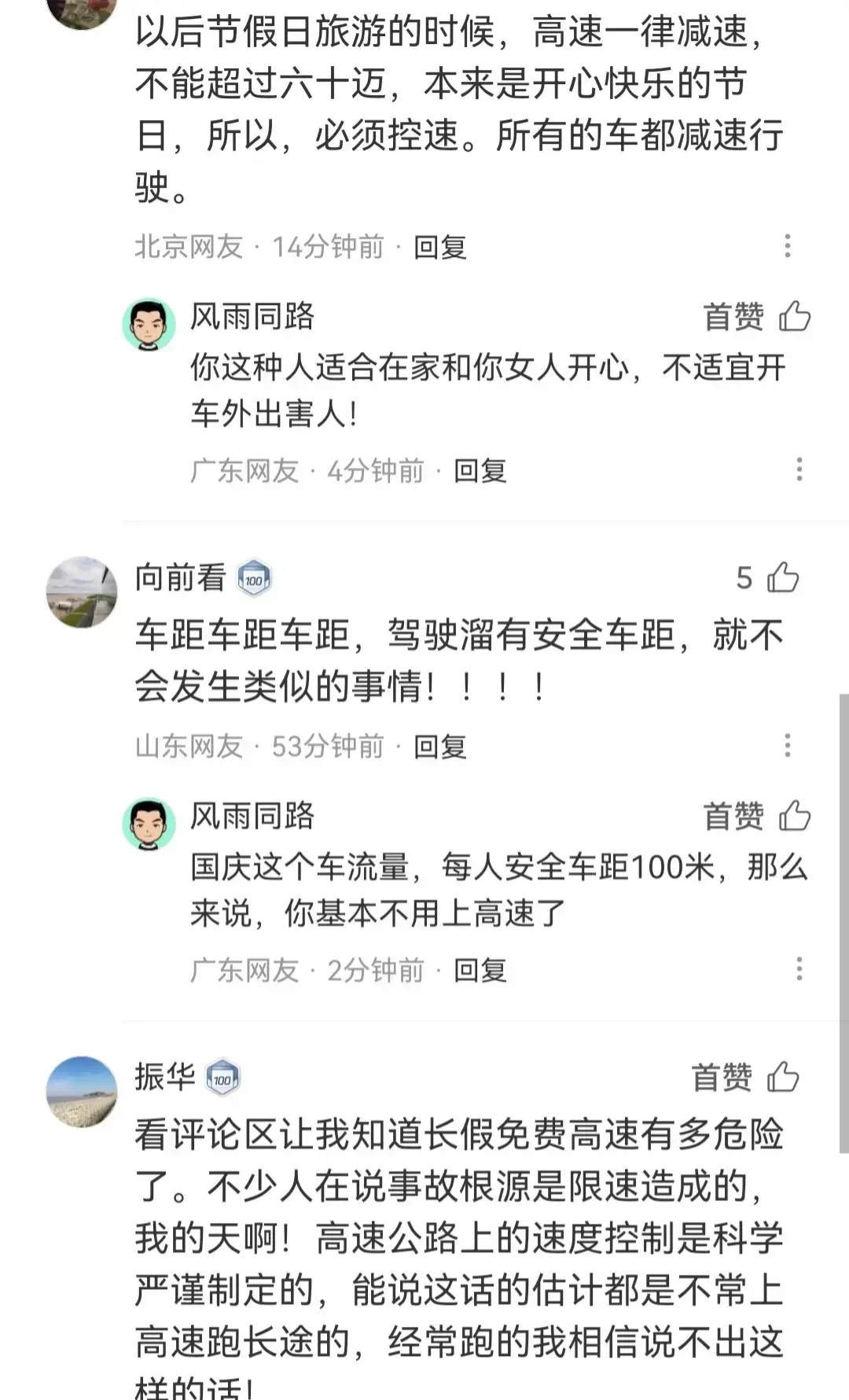Reply to 风雨同路's comment posted 2分钟前
This screenshot has width=849, height=1400.
point(480,970)
